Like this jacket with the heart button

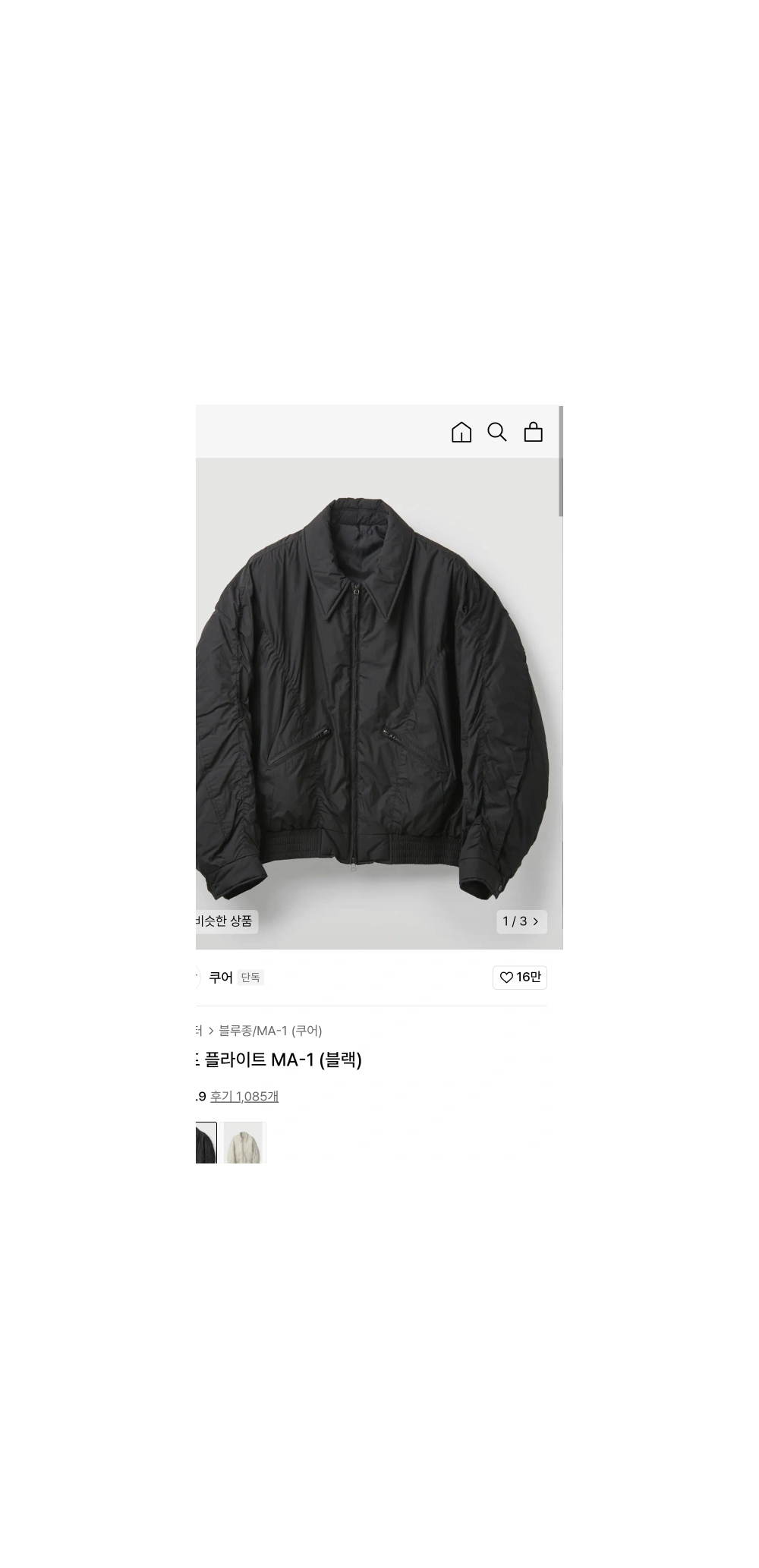click(x=520, y=978)
